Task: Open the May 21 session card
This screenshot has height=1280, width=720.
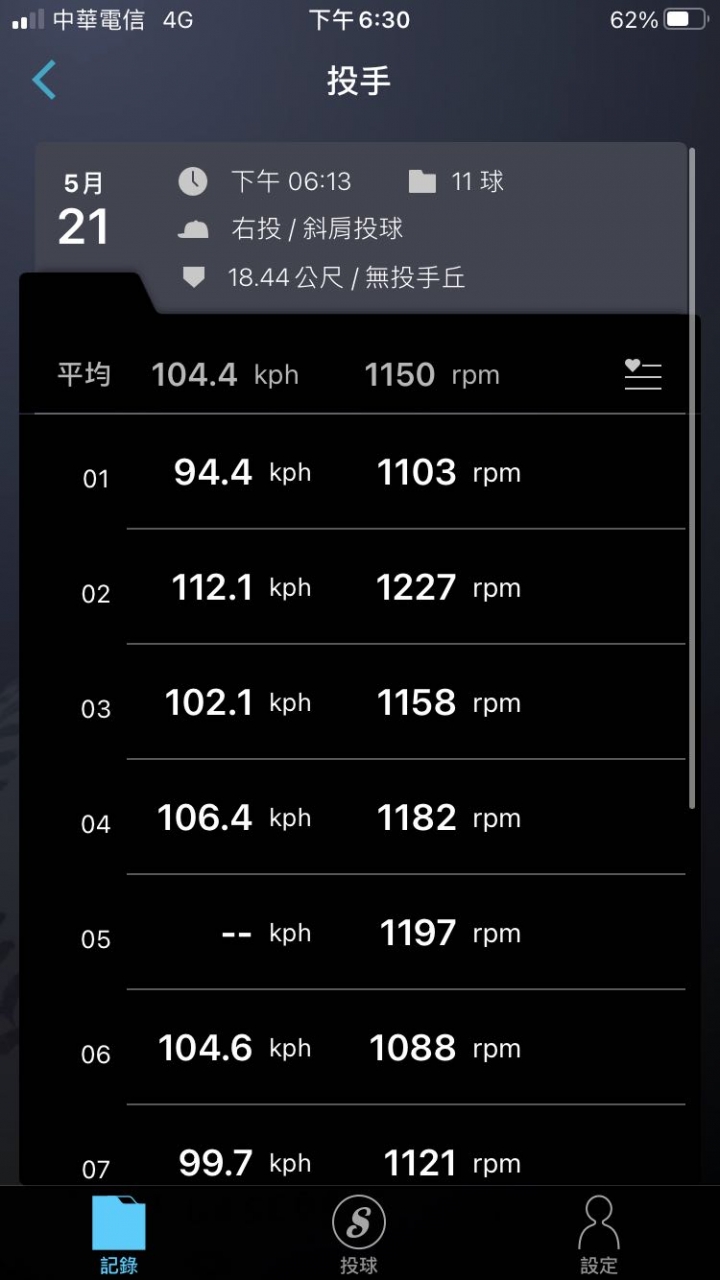Action: point(360,228)
